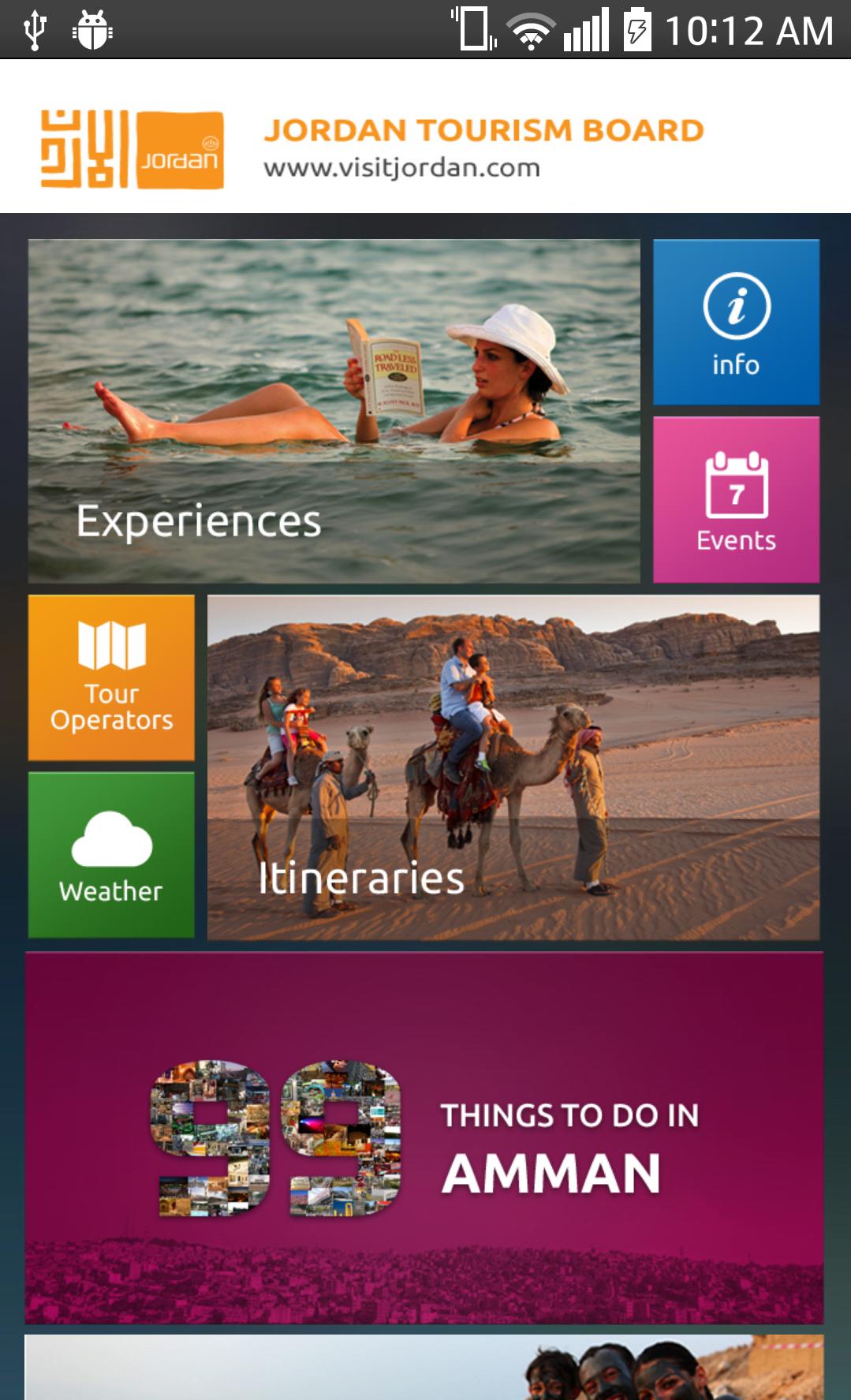Check the Weather tile
This screenshot has width=851, height=1400.
111,855
